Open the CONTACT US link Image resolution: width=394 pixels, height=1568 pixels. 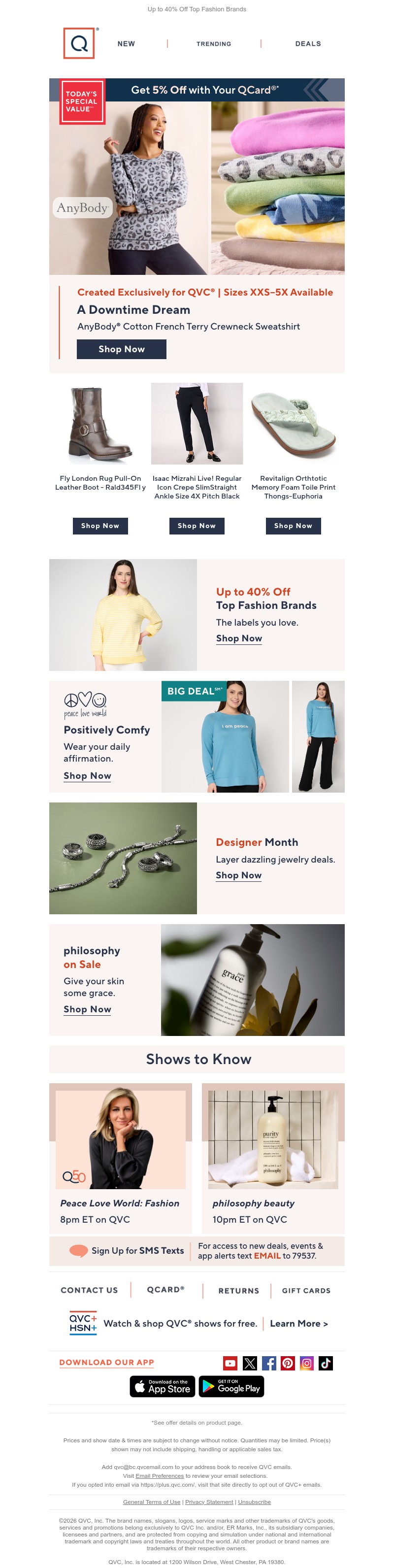click(x=89, y=1291)
